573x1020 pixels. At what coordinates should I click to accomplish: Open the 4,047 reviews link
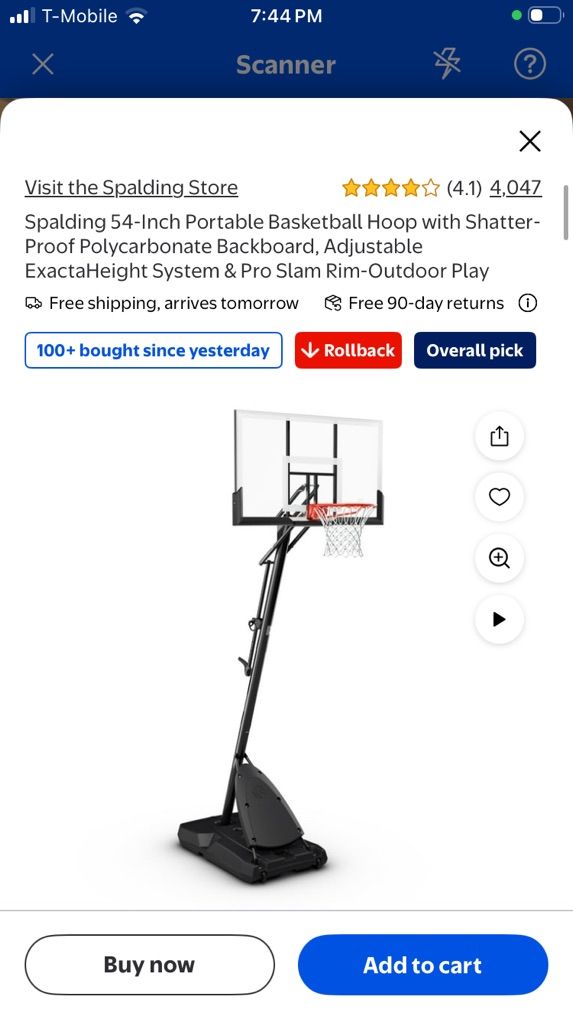515,188
